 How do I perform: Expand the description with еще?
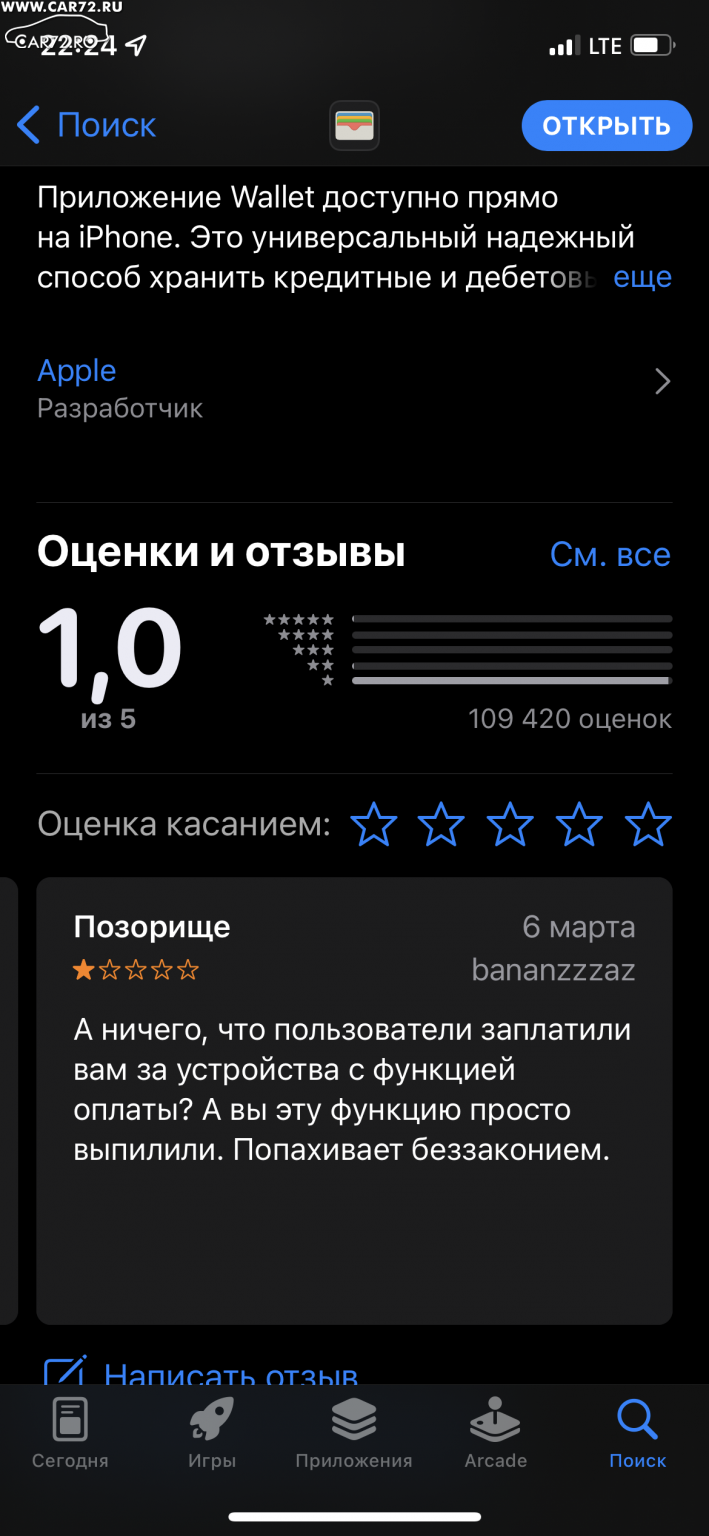[x=642, y=277]
